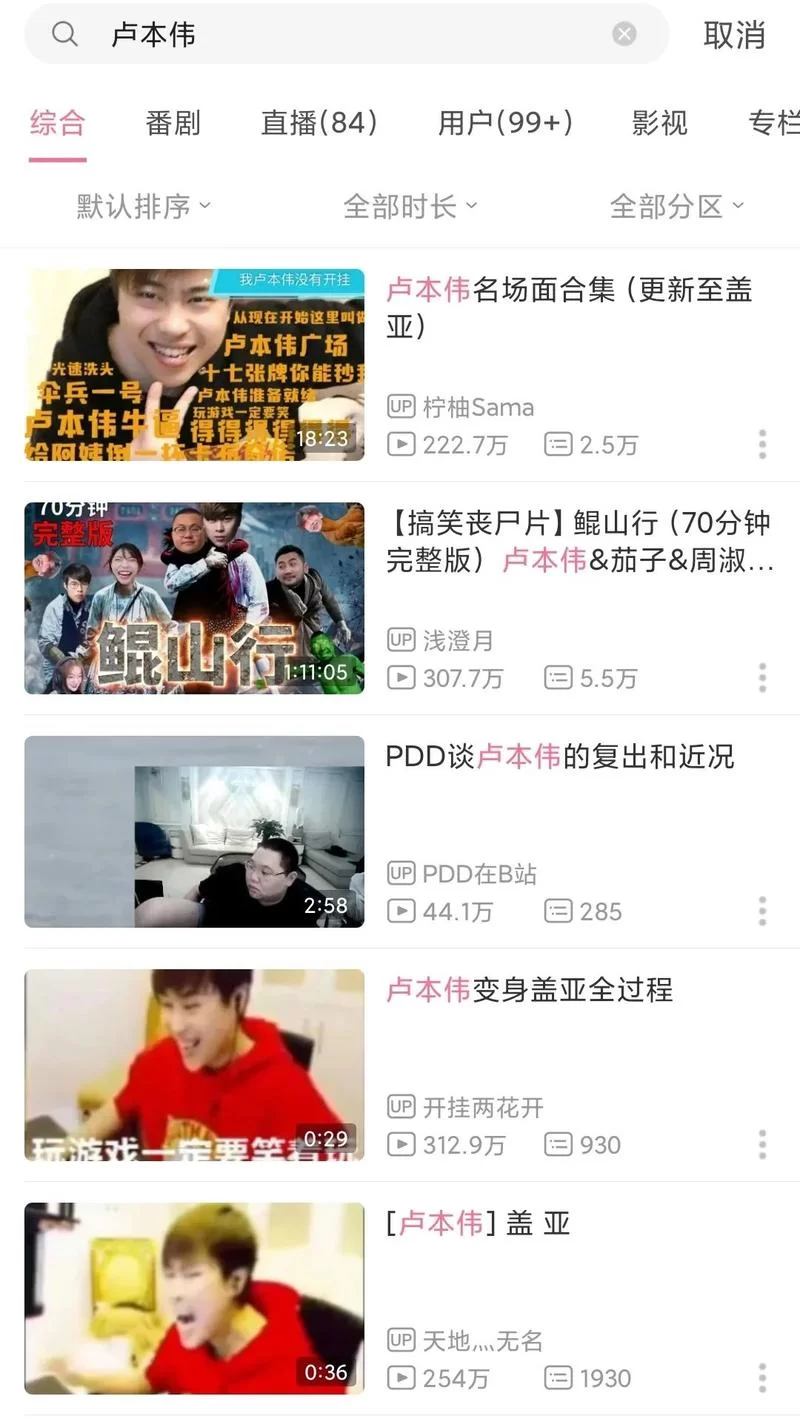
Task: Tap the 取消 cancel button
Action: pyautogui.click(x=735, y=33)
